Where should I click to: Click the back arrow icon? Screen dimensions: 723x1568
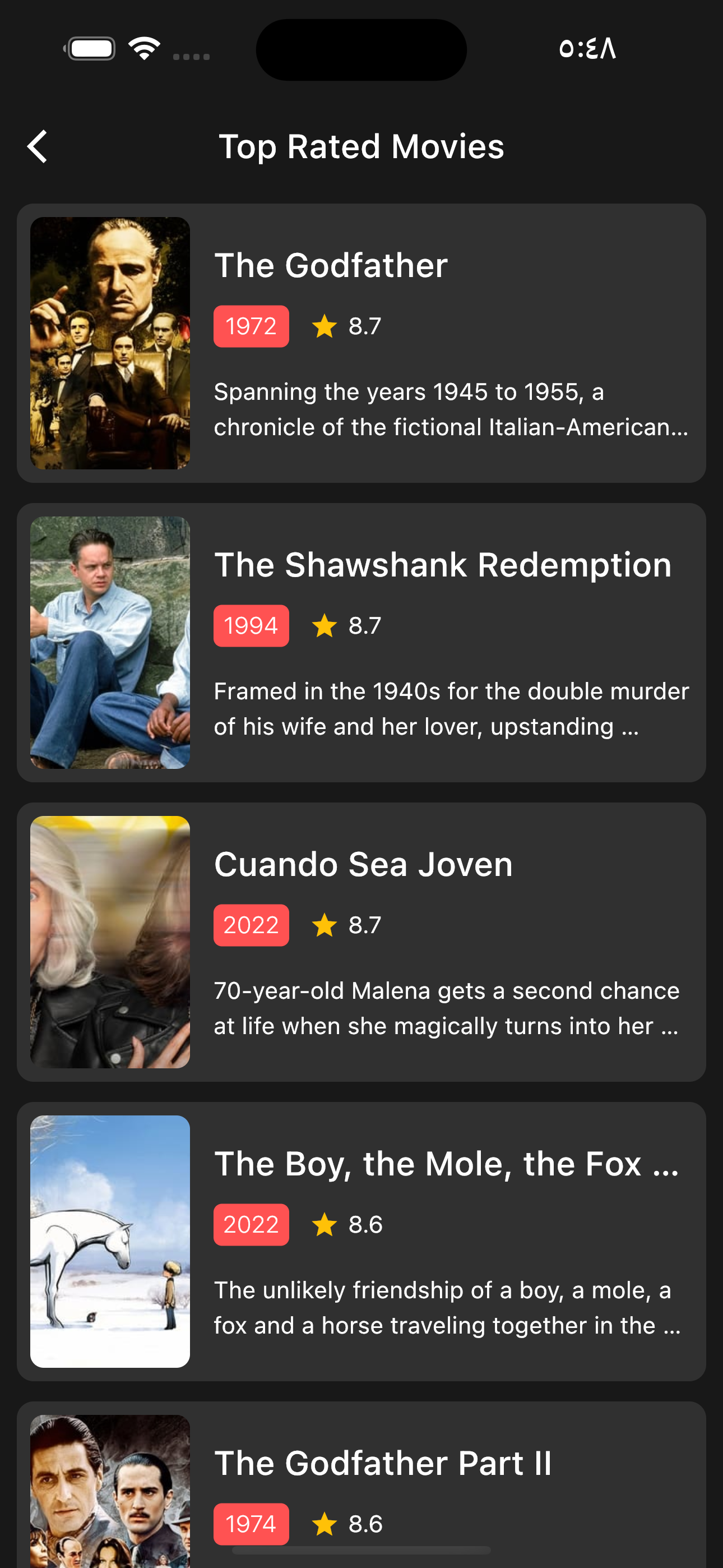(38, 146)
